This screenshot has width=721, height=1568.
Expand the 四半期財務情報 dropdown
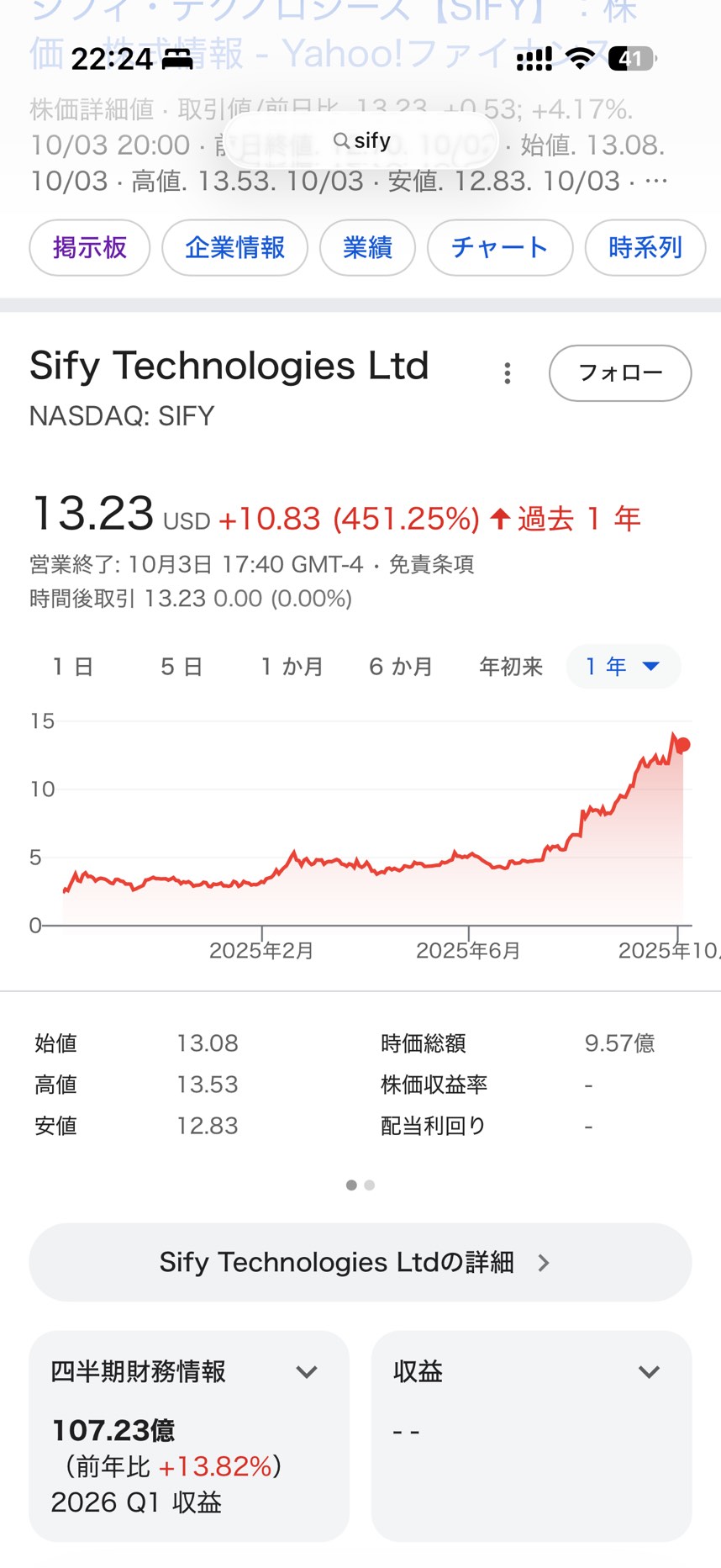point(307,1372)
